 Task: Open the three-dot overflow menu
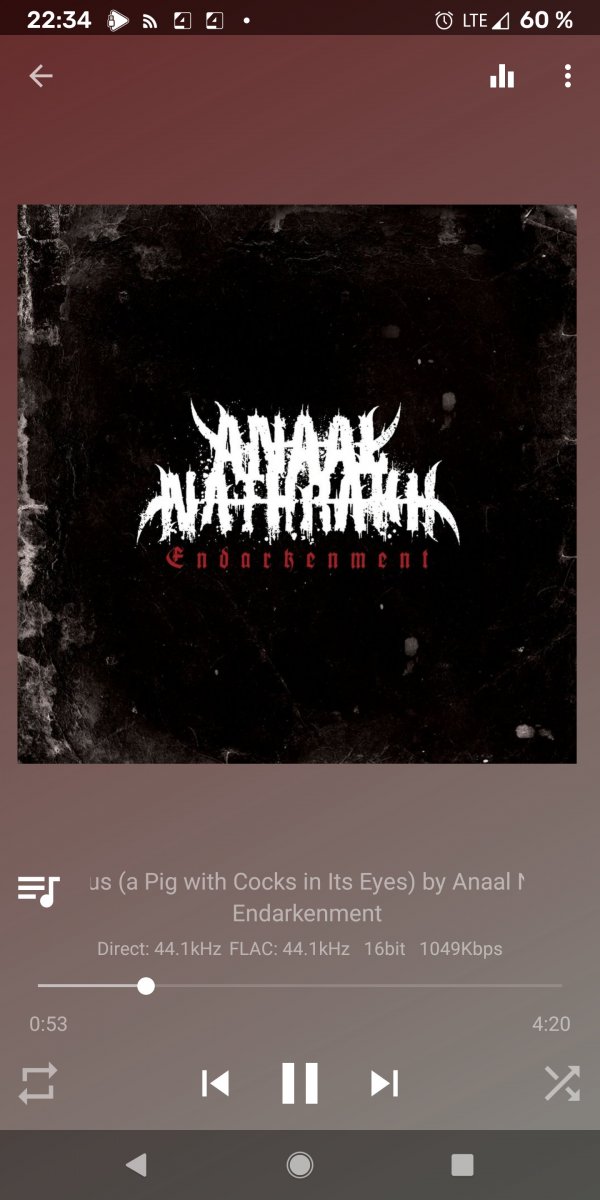(x=567, y=76)
